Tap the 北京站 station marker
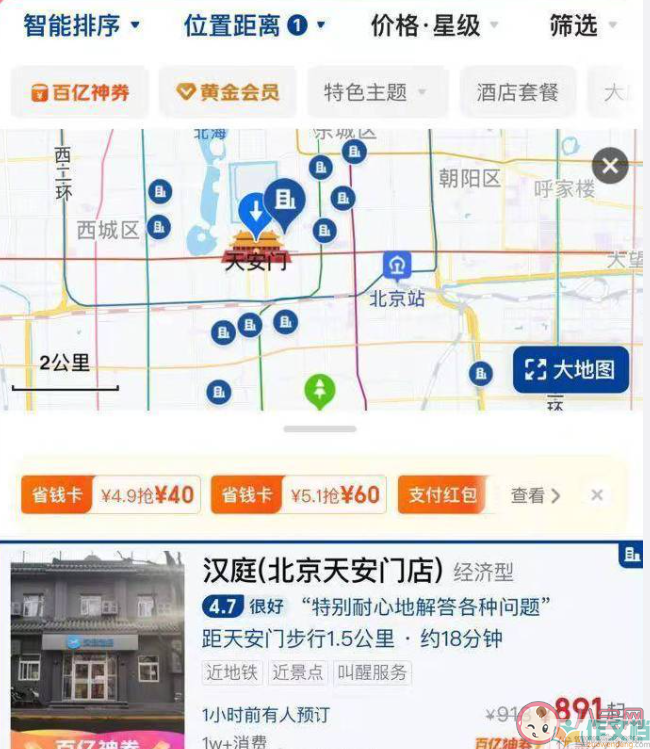The image size is (650, 749). [x=397, y=267]
